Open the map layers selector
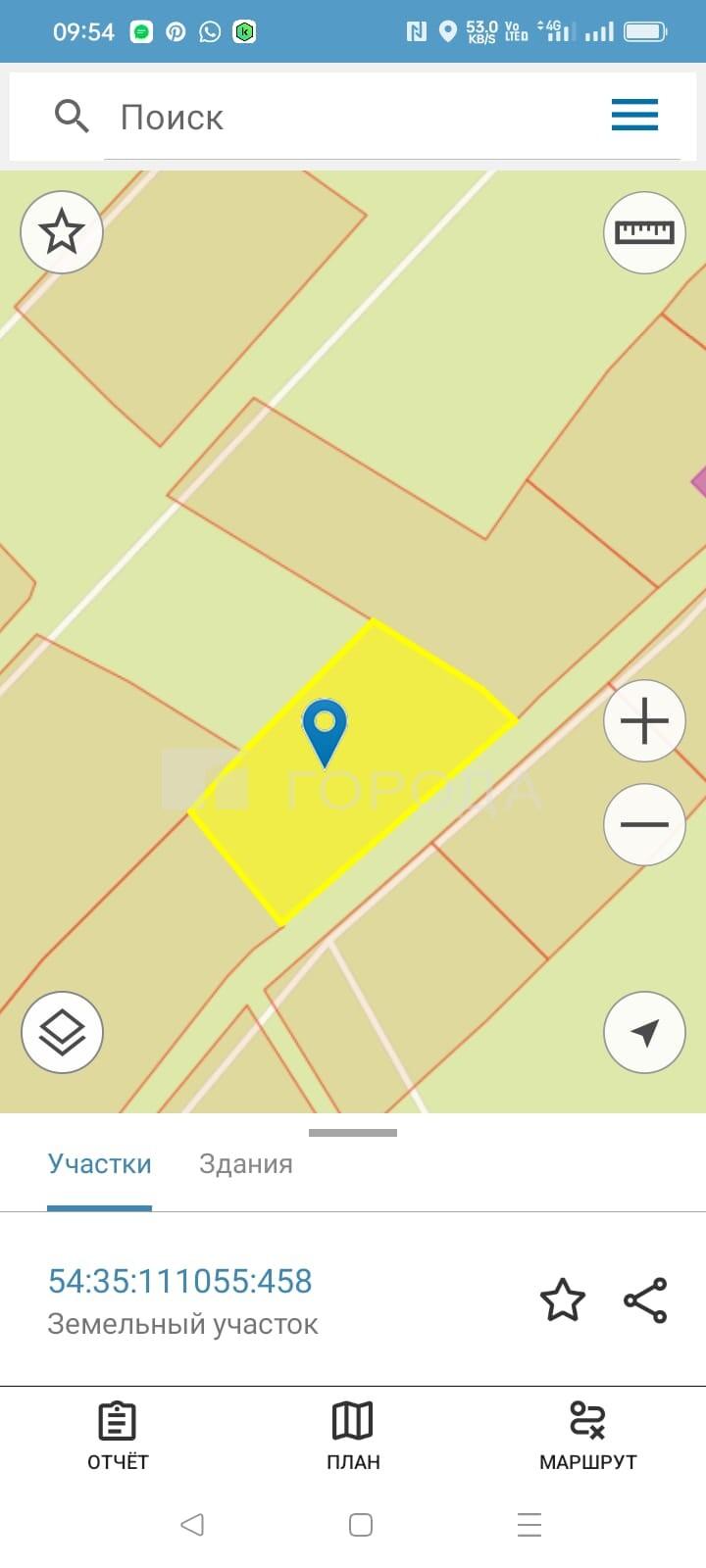This screenshot has width=706, height=1568. click(x=62, y=1032)
